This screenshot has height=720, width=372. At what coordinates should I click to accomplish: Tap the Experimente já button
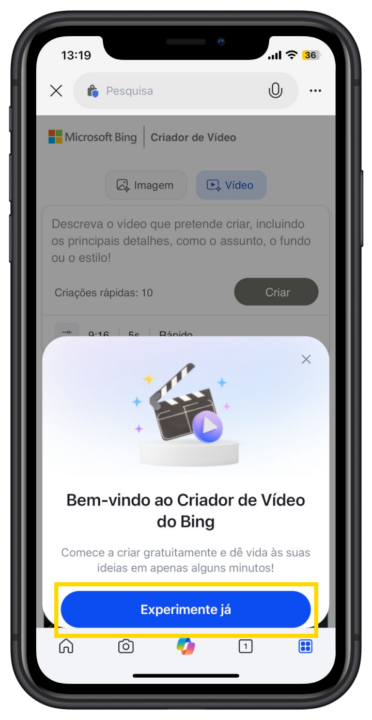tap(186, 609)
